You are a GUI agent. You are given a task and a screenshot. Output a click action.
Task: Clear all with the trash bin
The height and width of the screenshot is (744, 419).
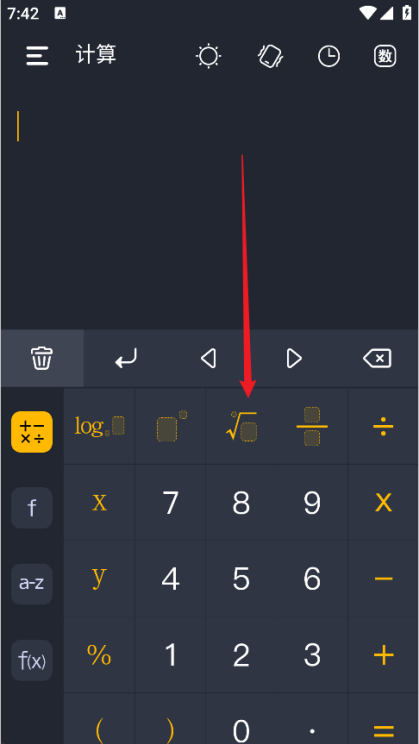pos(42,358)
